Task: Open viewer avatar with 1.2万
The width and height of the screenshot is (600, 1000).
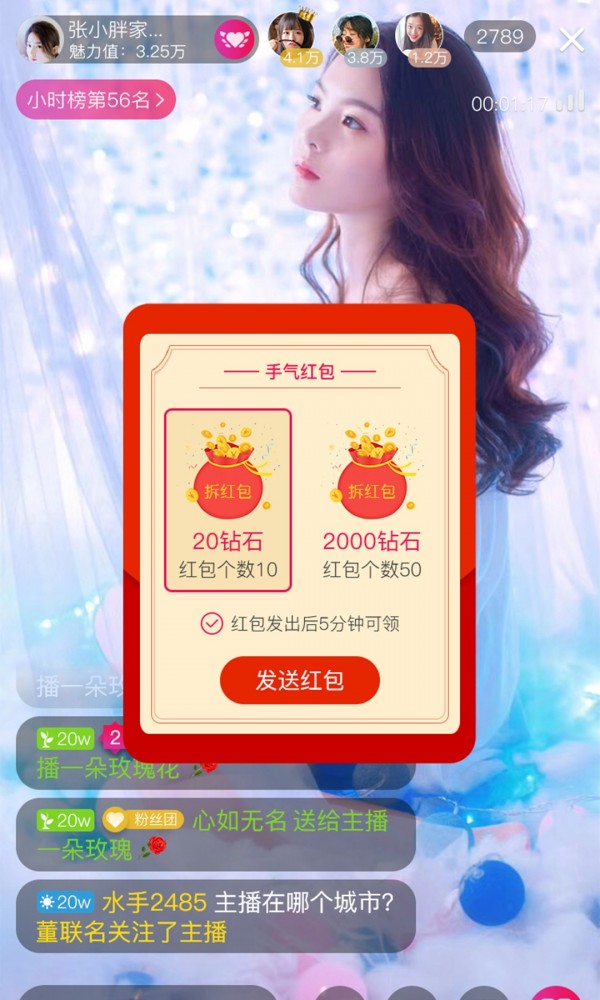Action: tap(418, 37)
